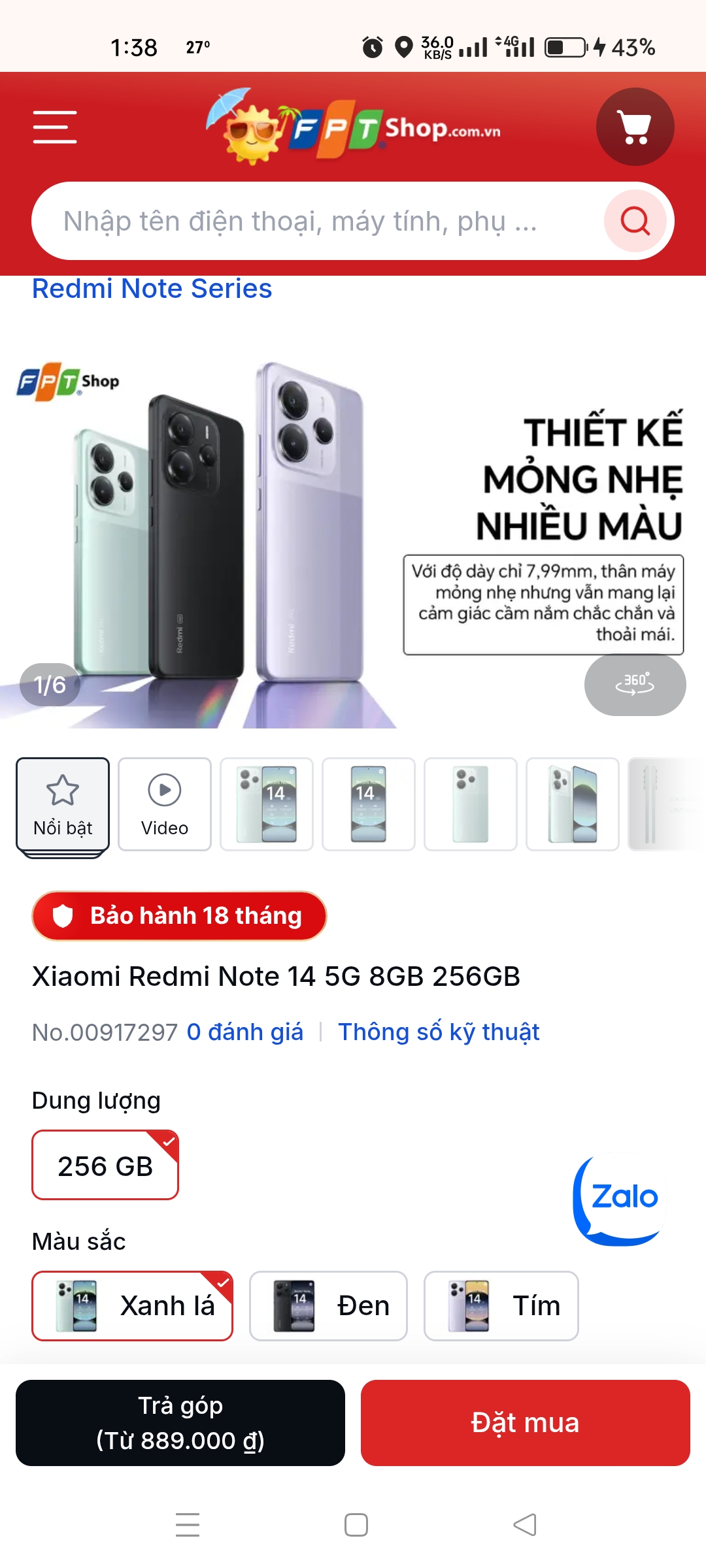Go back with the system back button

pyautogui.click(x=525, y=1525)
